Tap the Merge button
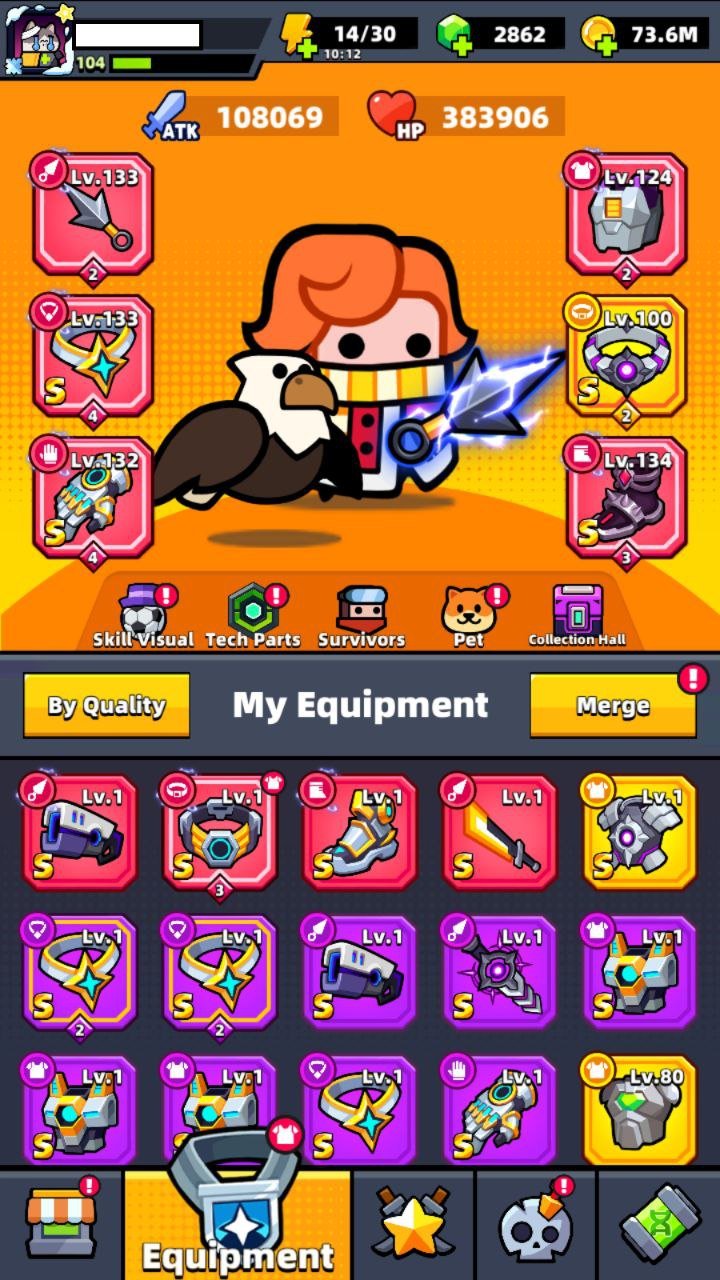This screenshot has height=1280, width=720. 613,705
